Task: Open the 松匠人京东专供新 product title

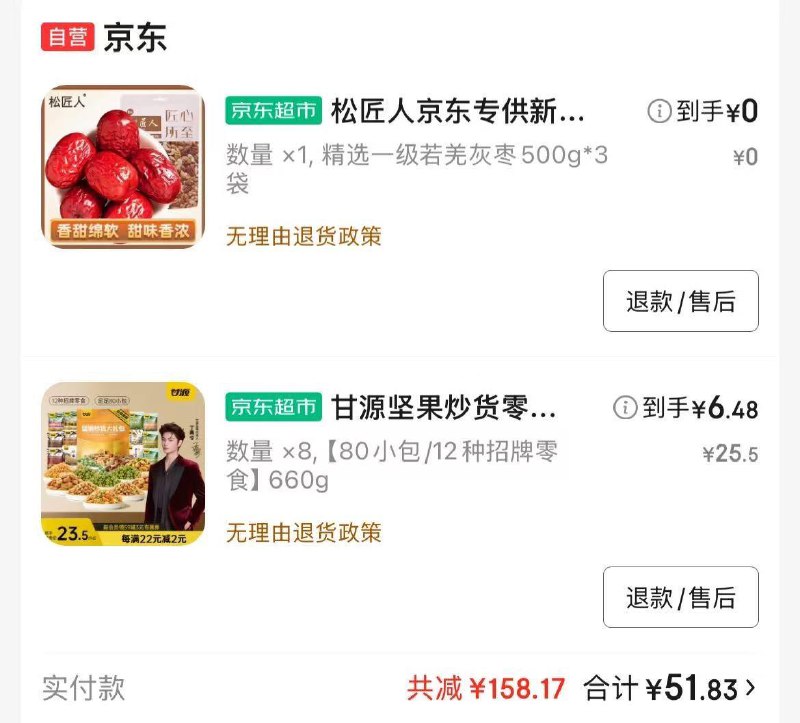Action: (x=457, y=111)
